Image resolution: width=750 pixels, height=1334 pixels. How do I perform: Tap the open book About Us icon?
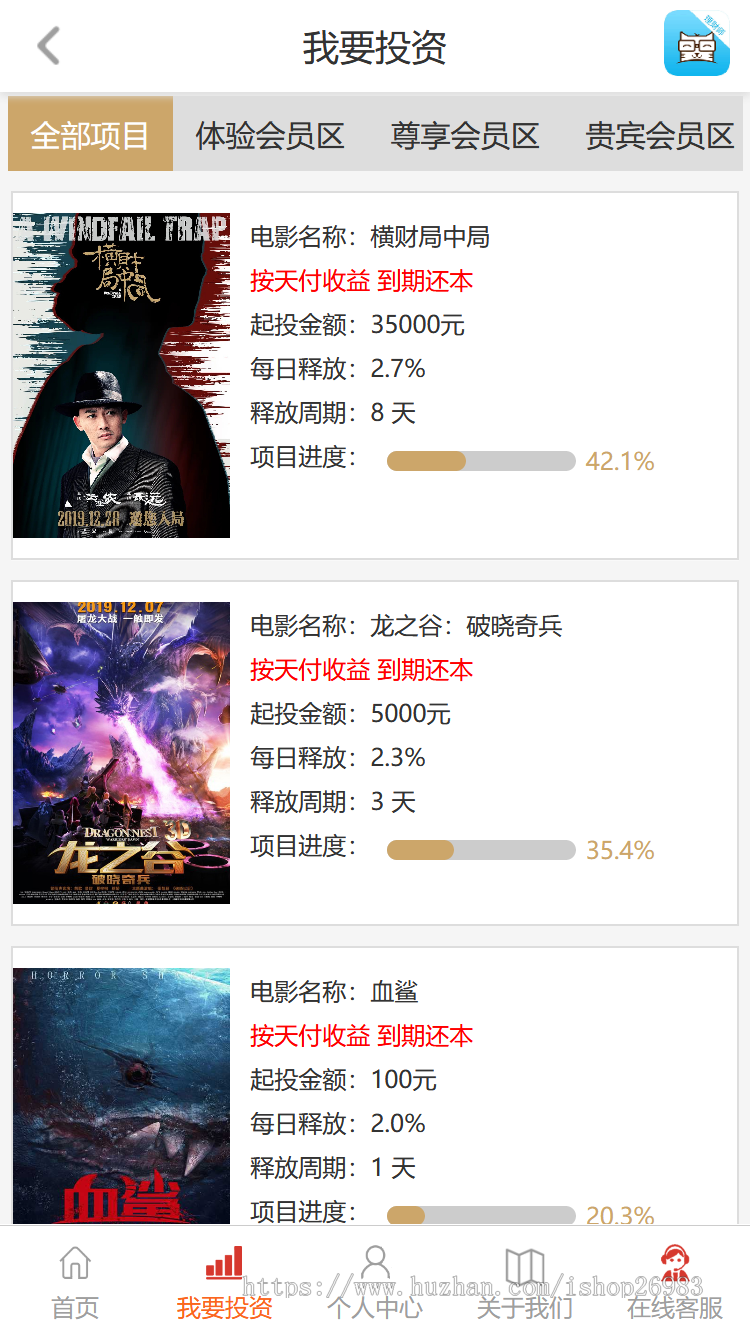pyautogui.click(x=524, y=1265)
